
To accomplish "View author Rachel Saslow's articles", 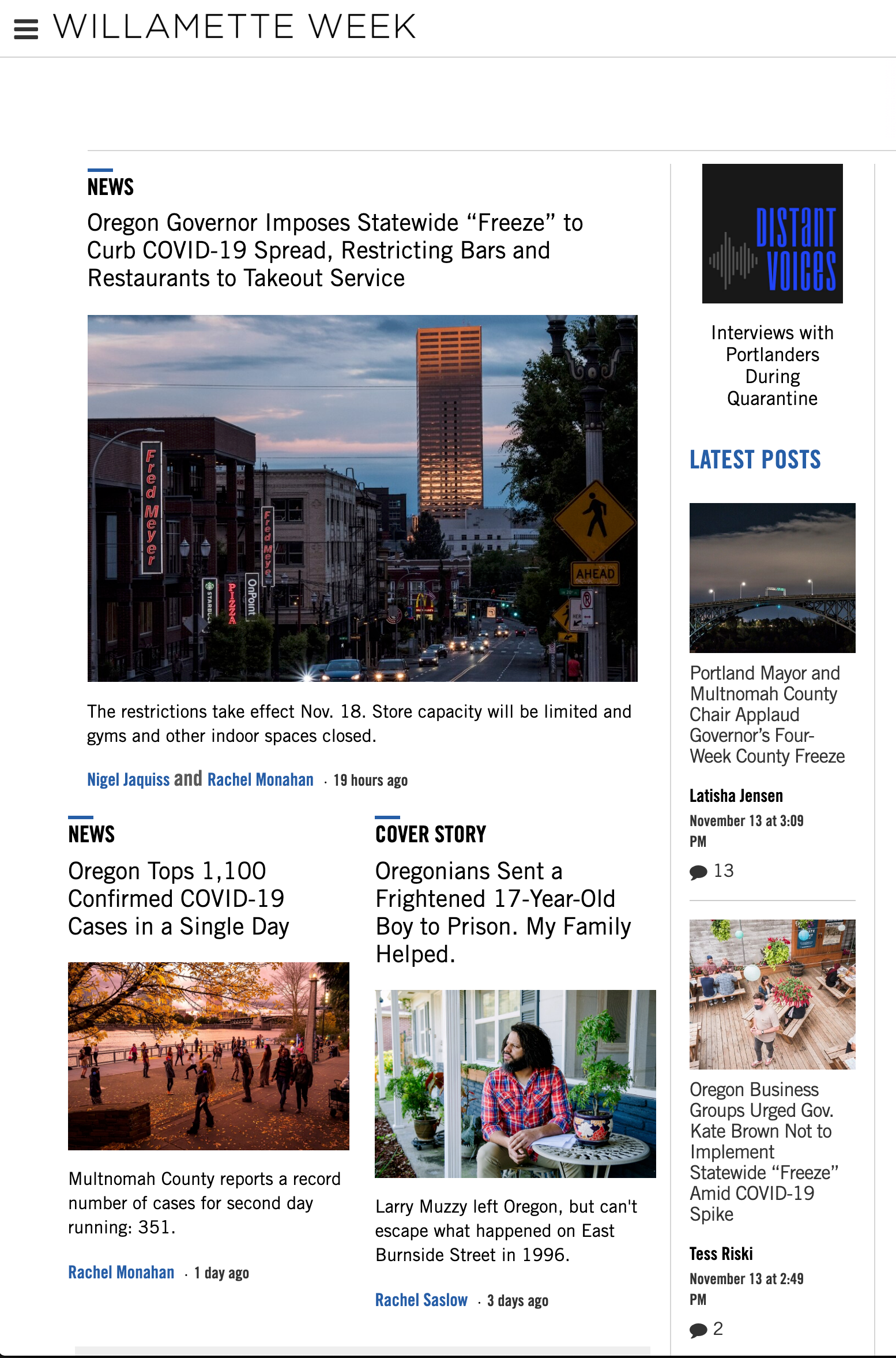I will (x=421, y=1300).
